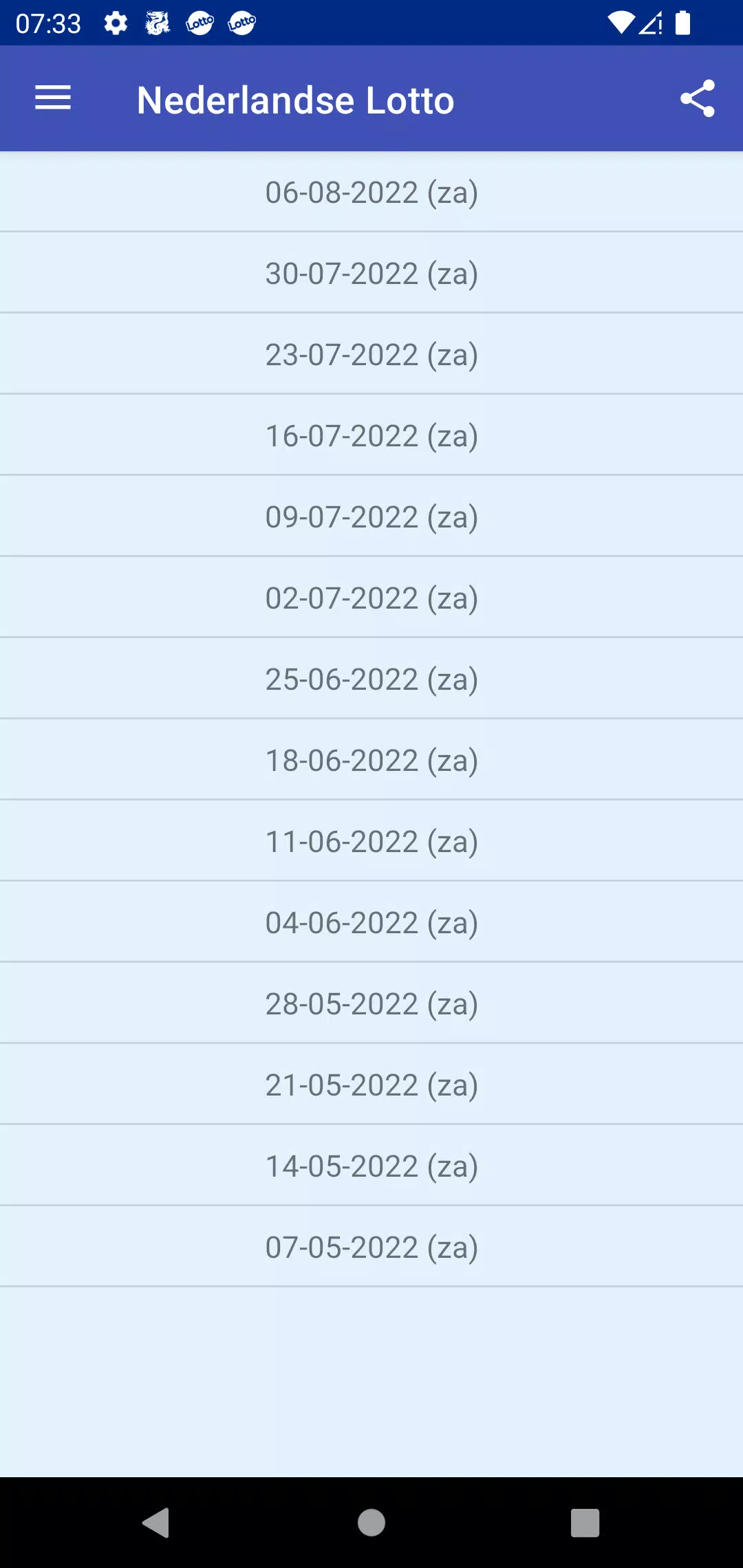Select the 23-07-2022 draw entry
Viewport: 743px width, 1568px height.
pyautogui.click(x=371, y=355)
